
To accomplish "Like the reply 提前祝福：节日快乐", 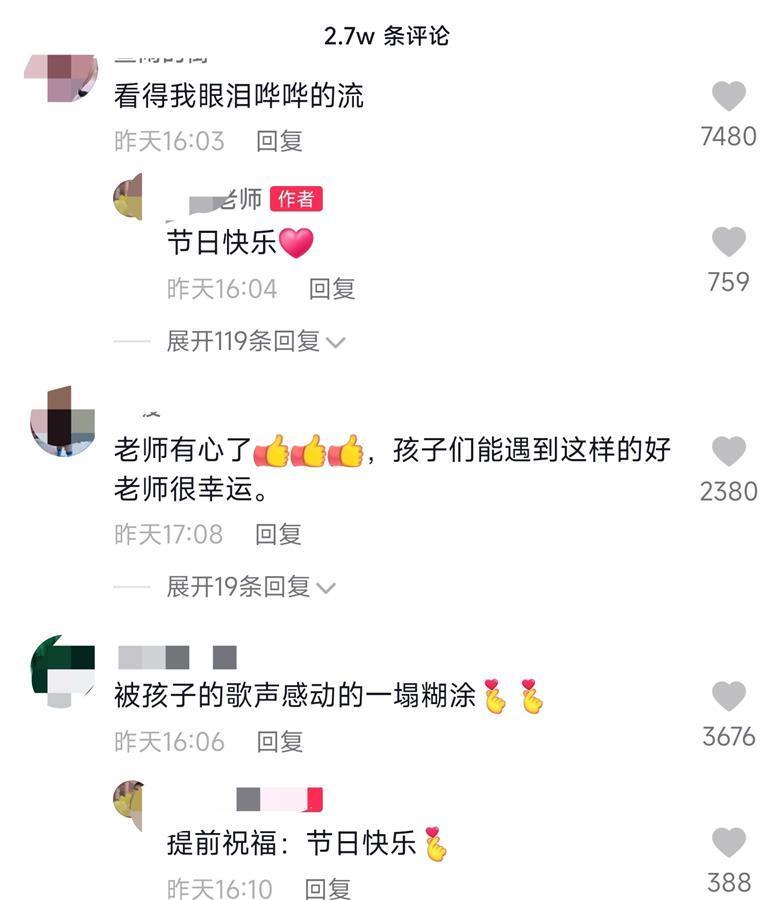I will tap(728, 843).
